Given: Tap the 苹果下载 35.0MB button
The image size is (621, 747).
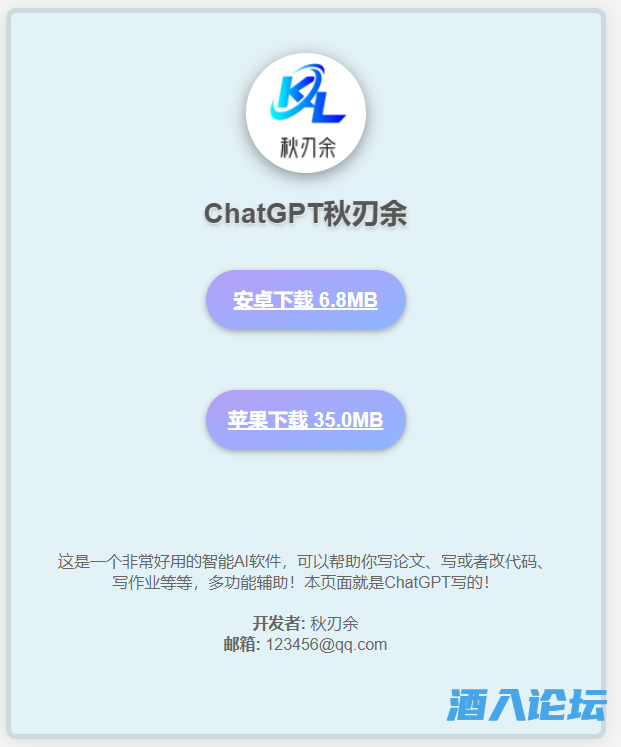Looking at the screenshot, I should click(x=305, y=420).
